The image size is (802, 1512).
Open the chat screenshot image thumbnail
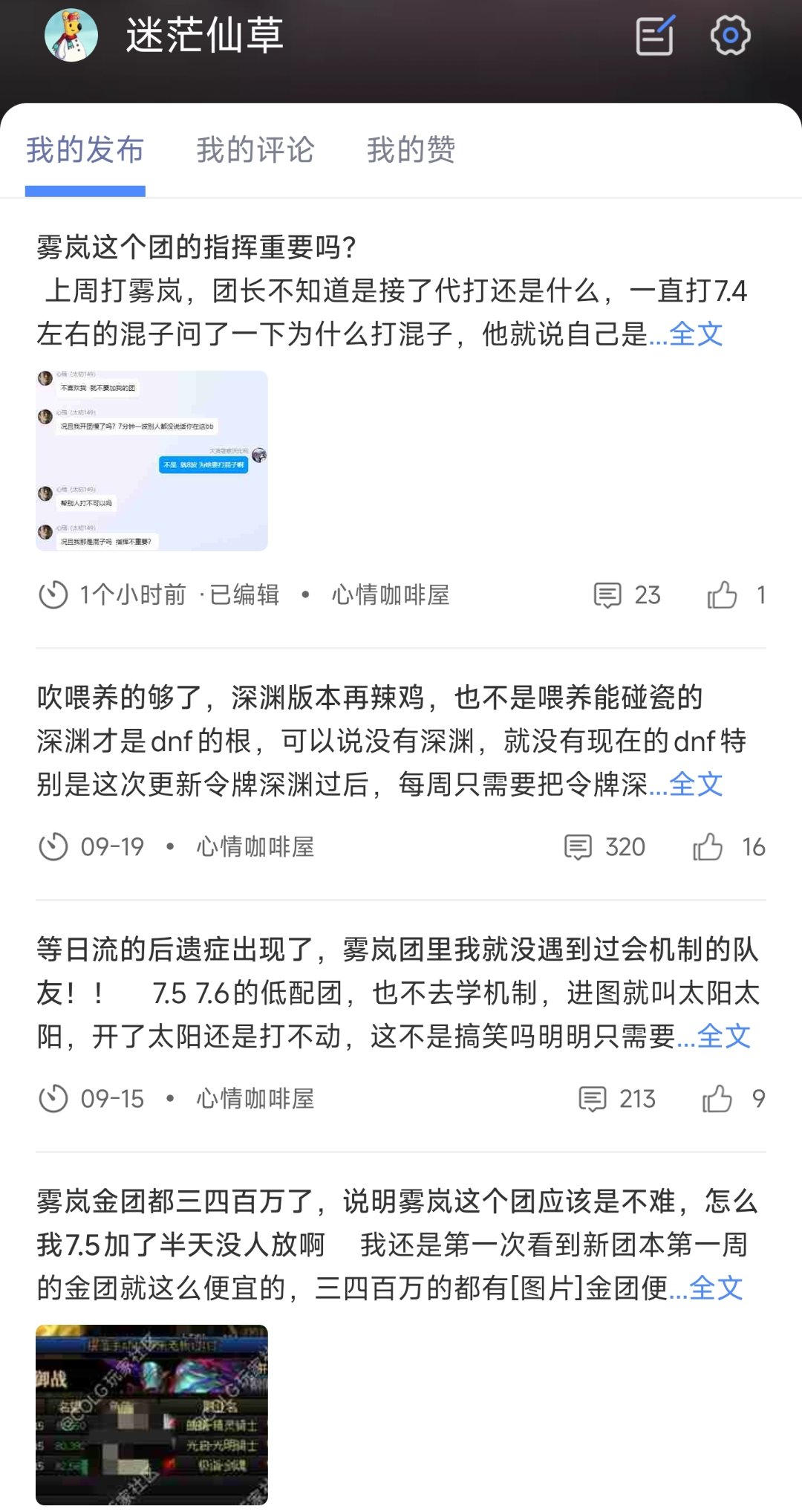pyautogui.click(x=151, y=461)
